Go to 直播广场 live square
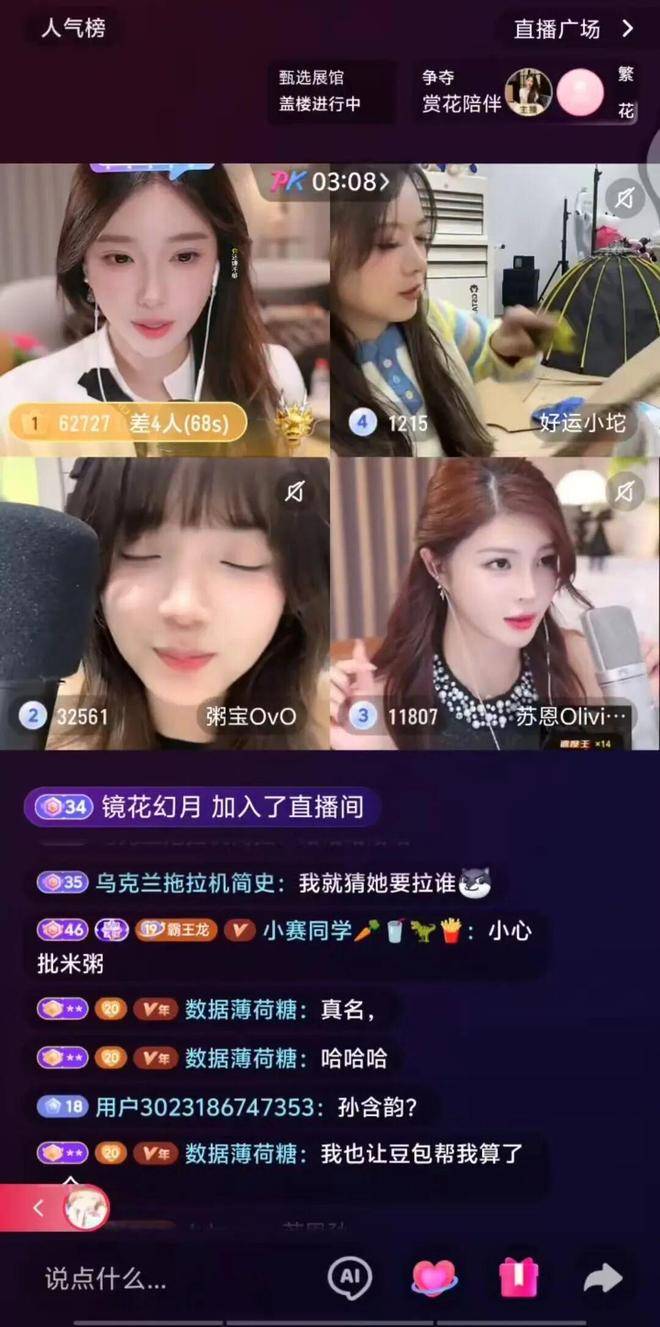The image size is (660, 1327). point(573,29)
